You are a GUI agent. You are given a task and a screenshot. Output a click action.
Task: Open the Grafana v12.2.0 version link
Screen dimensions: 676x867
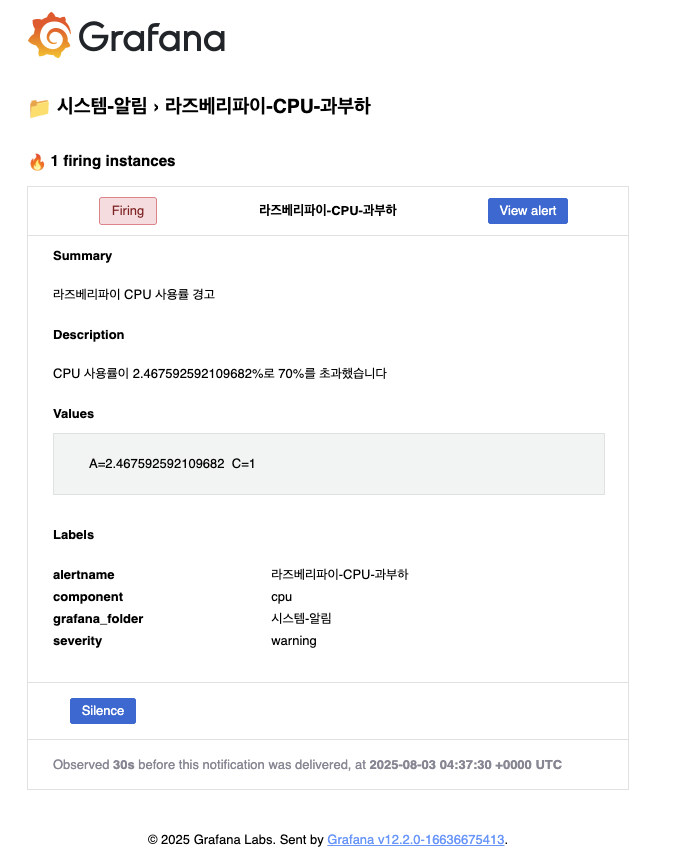pos(415,840)
